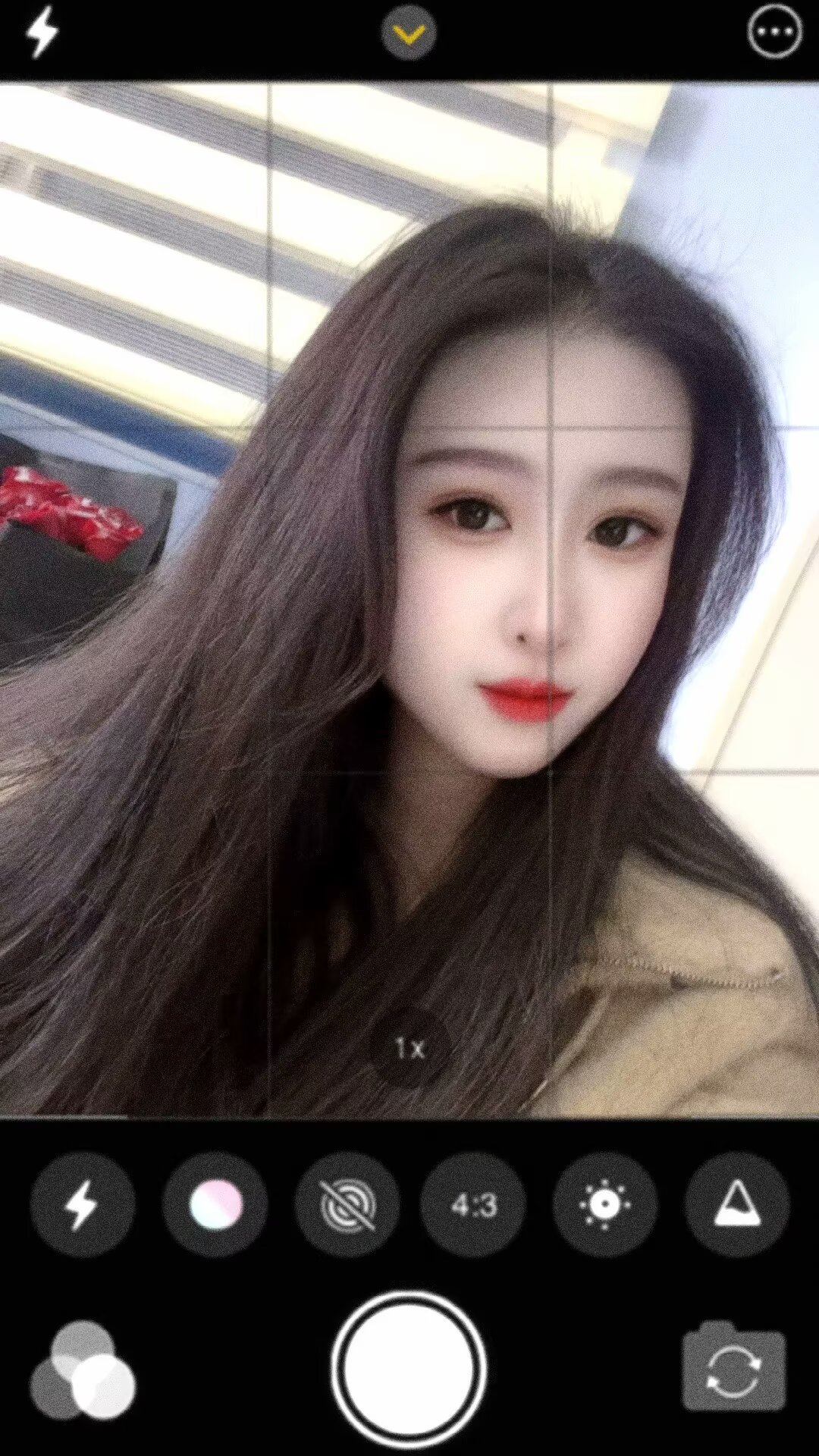This screenshot has width=819, height=1456.
Task: Open the pastel color tone option
Action: click(x=215, y=1204)
